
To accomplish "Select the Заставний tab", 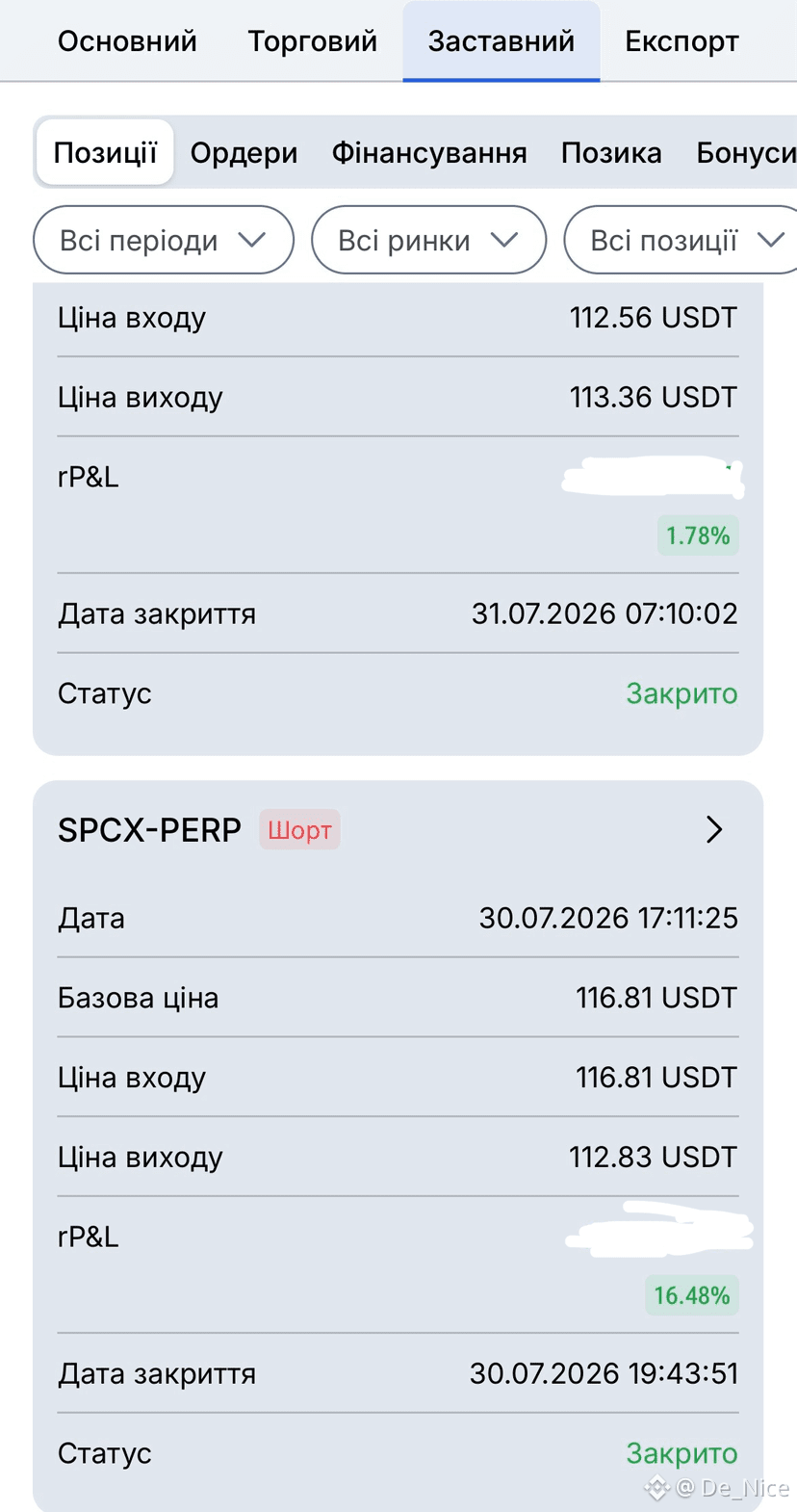I will coord(501,41).
